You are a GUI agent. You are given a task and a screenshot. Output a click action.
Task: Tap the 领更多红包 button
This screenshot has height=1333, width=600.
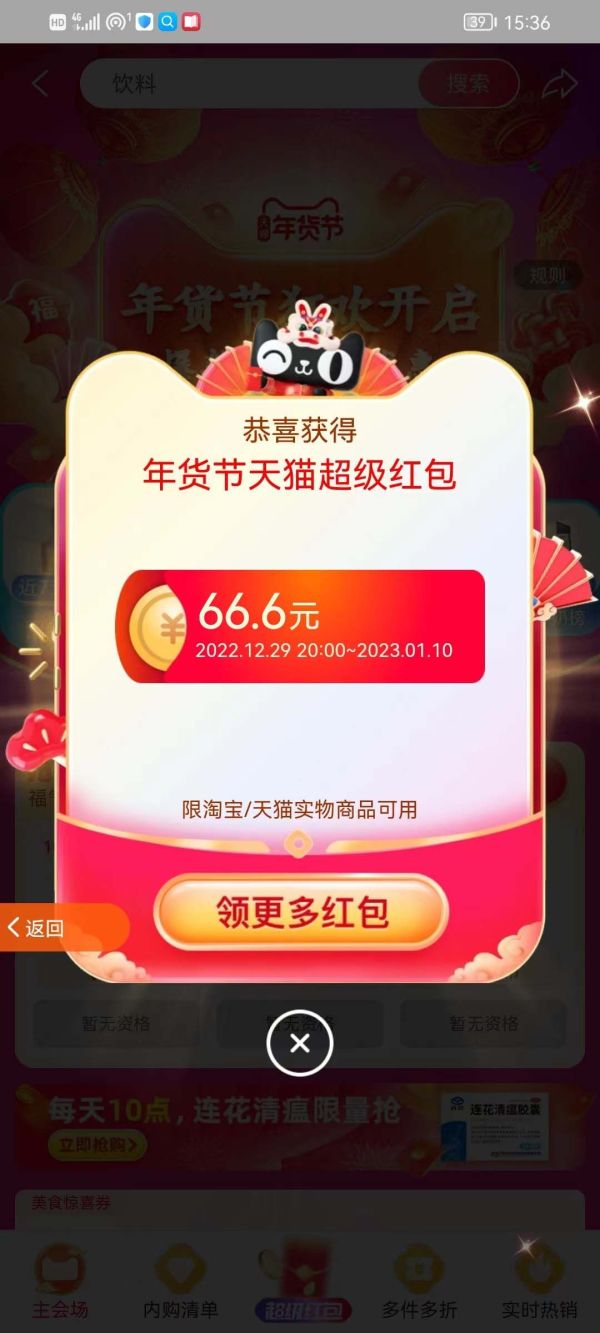(301, 912)
